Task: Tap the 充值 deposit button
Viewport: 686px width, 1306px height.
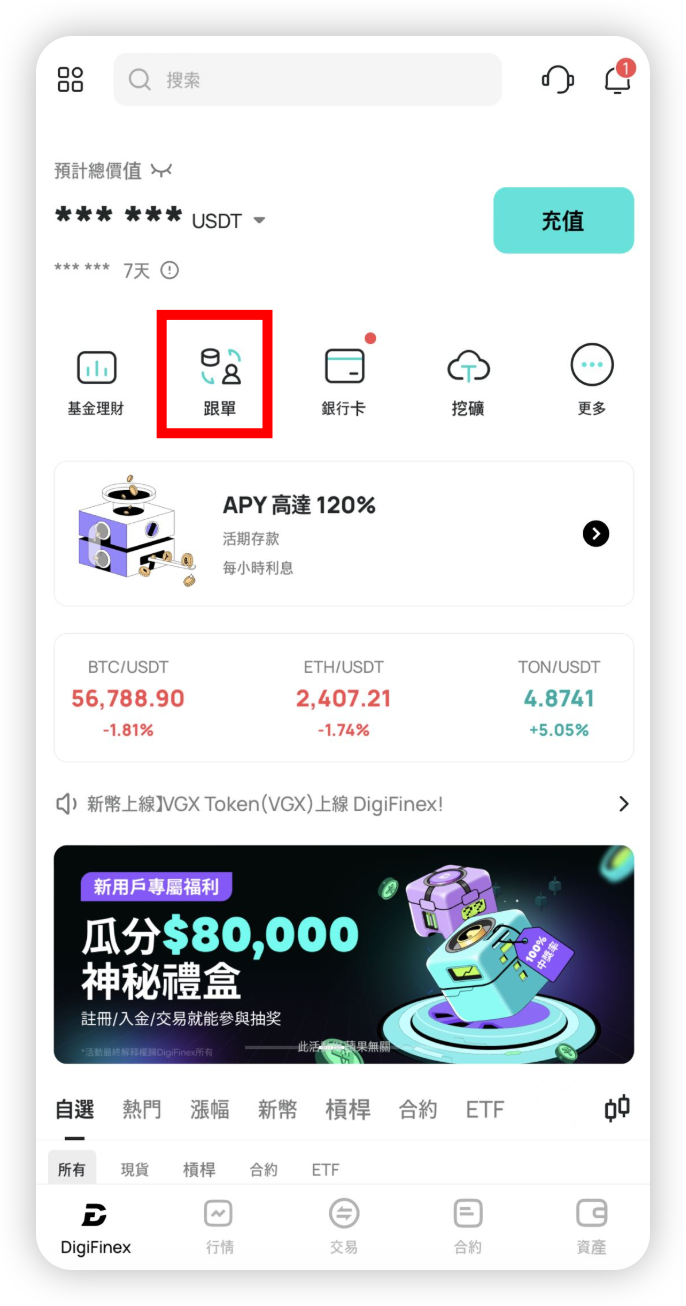Action: 563,220
